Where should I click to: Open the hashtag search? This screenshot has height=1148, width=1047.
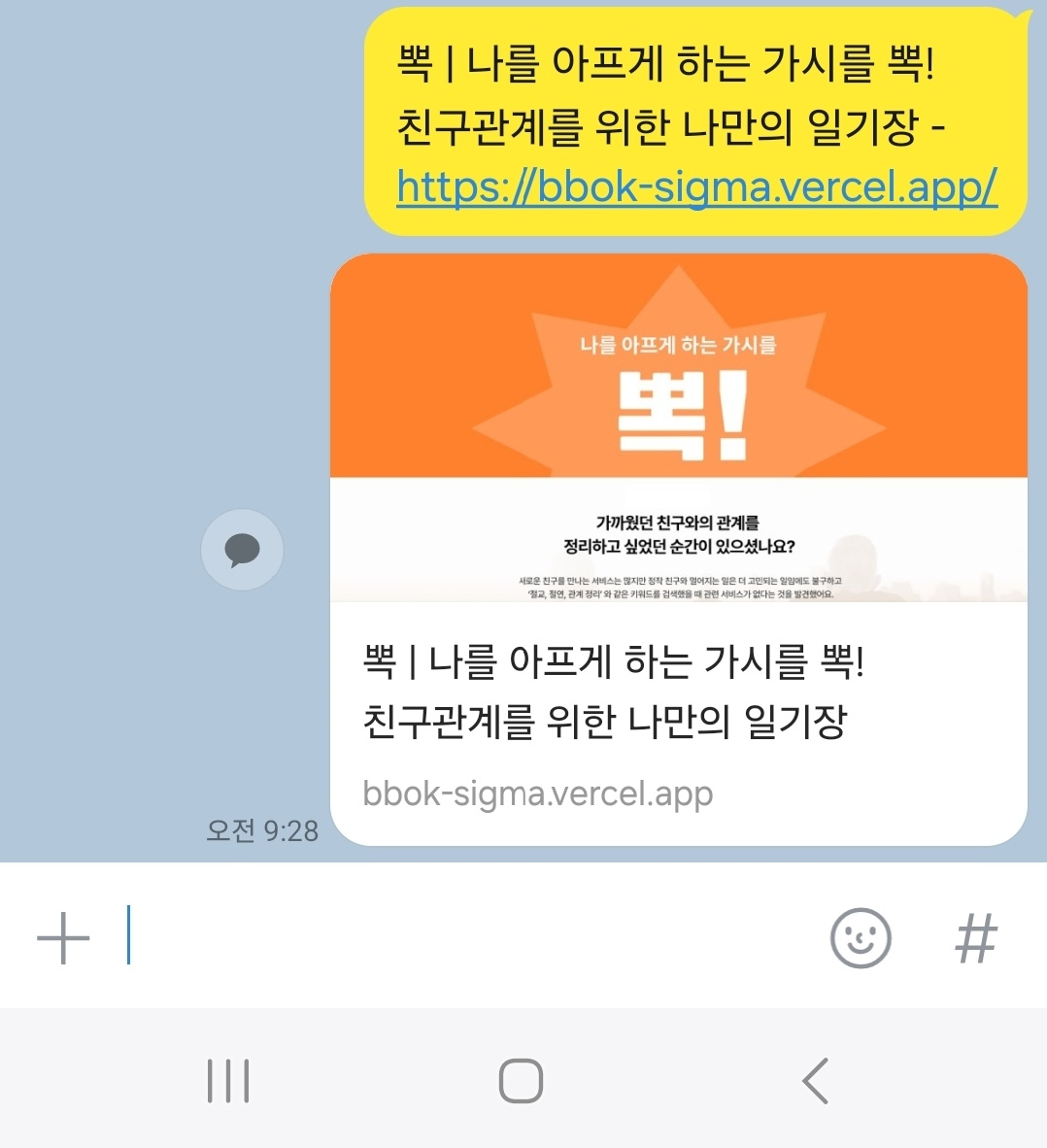pos(976,938)
